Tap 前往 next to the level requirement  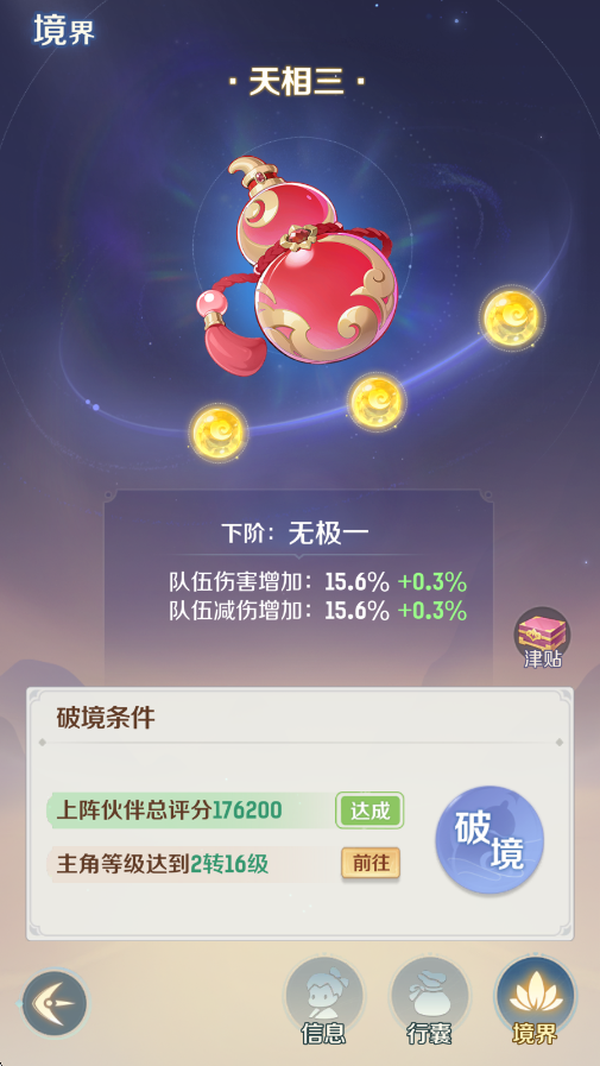370,862
